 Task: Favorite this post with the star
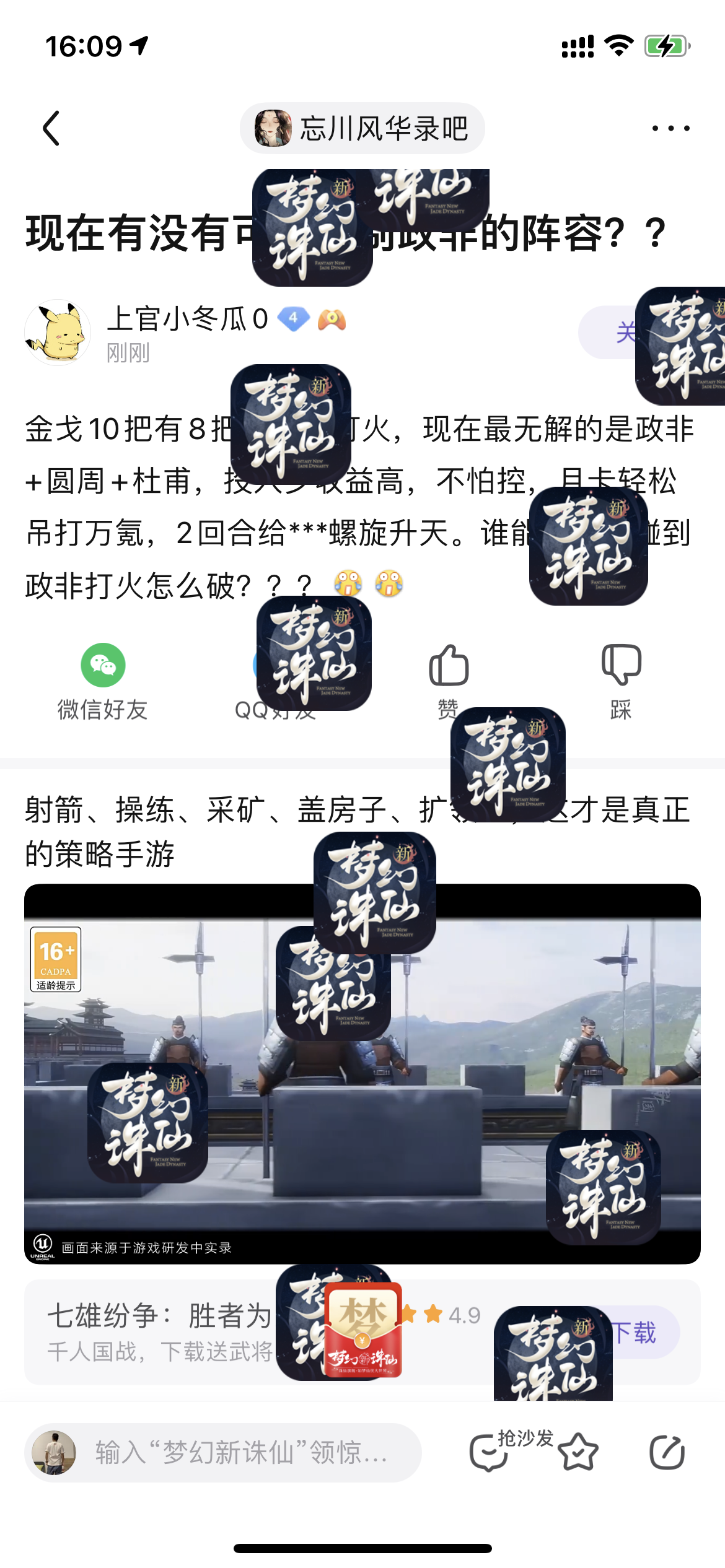pos(578,1452)
